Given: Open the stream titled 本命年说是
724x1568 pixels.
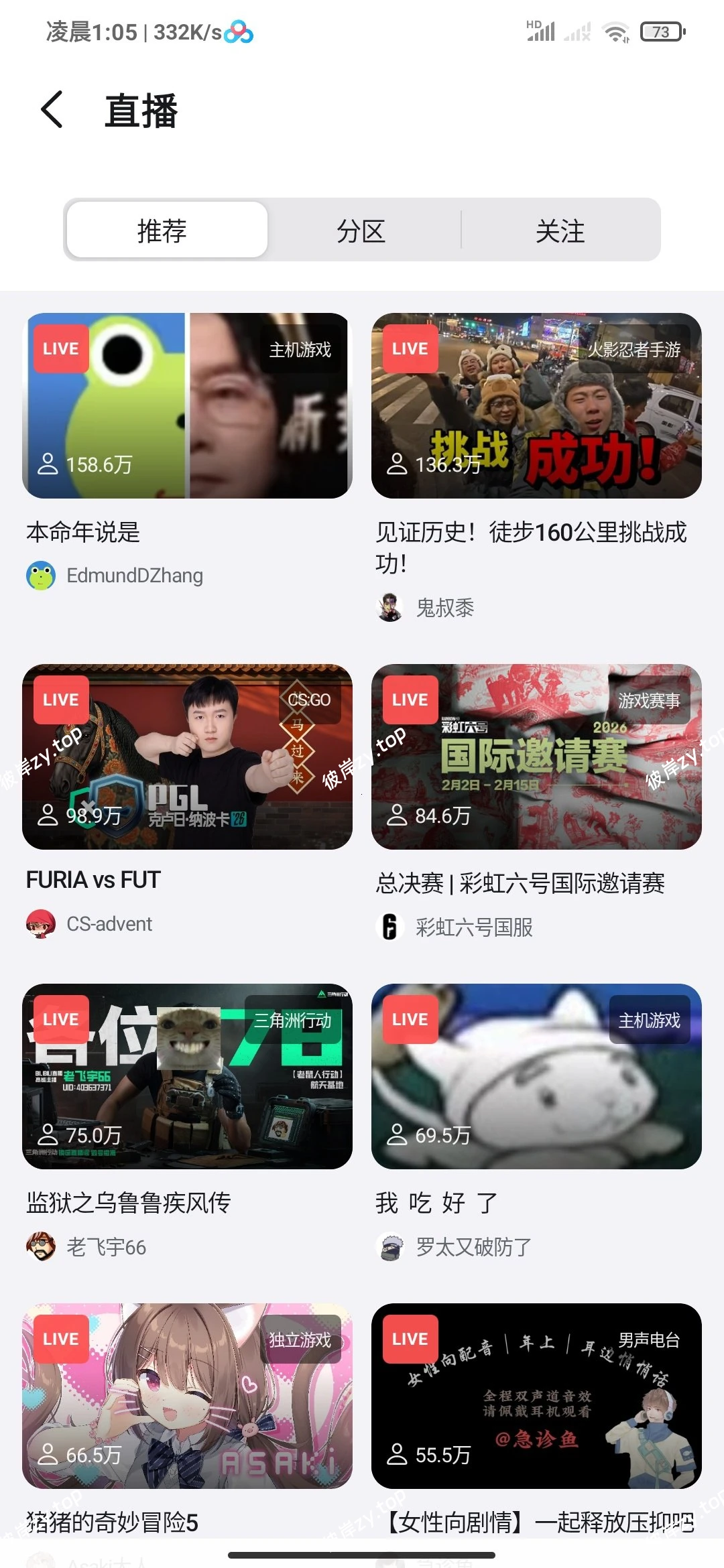Looking at the screenshot, I should 84,533.
